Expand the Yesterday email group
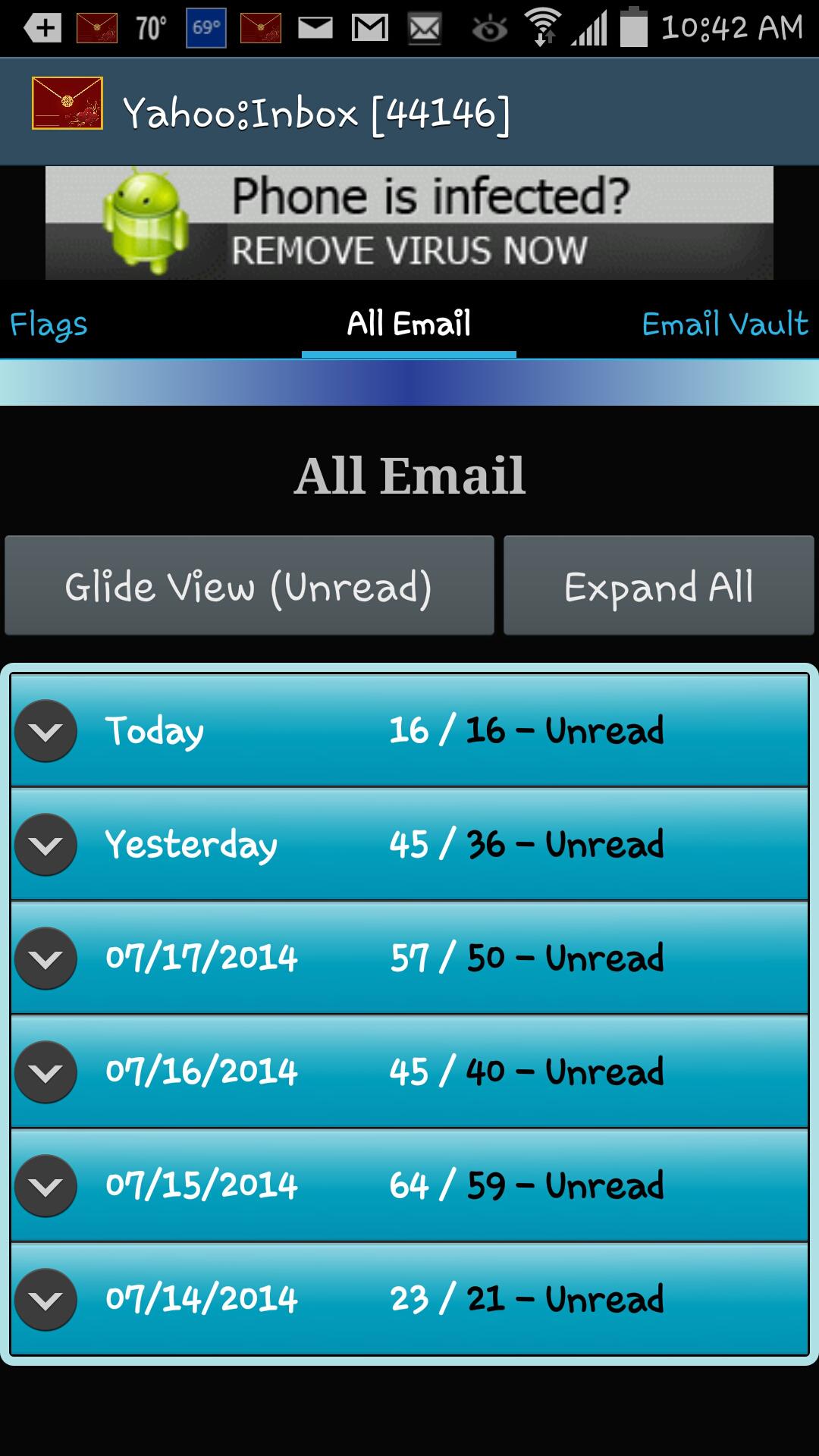The height and width of the screenshot is (1456, 819). 45,846
